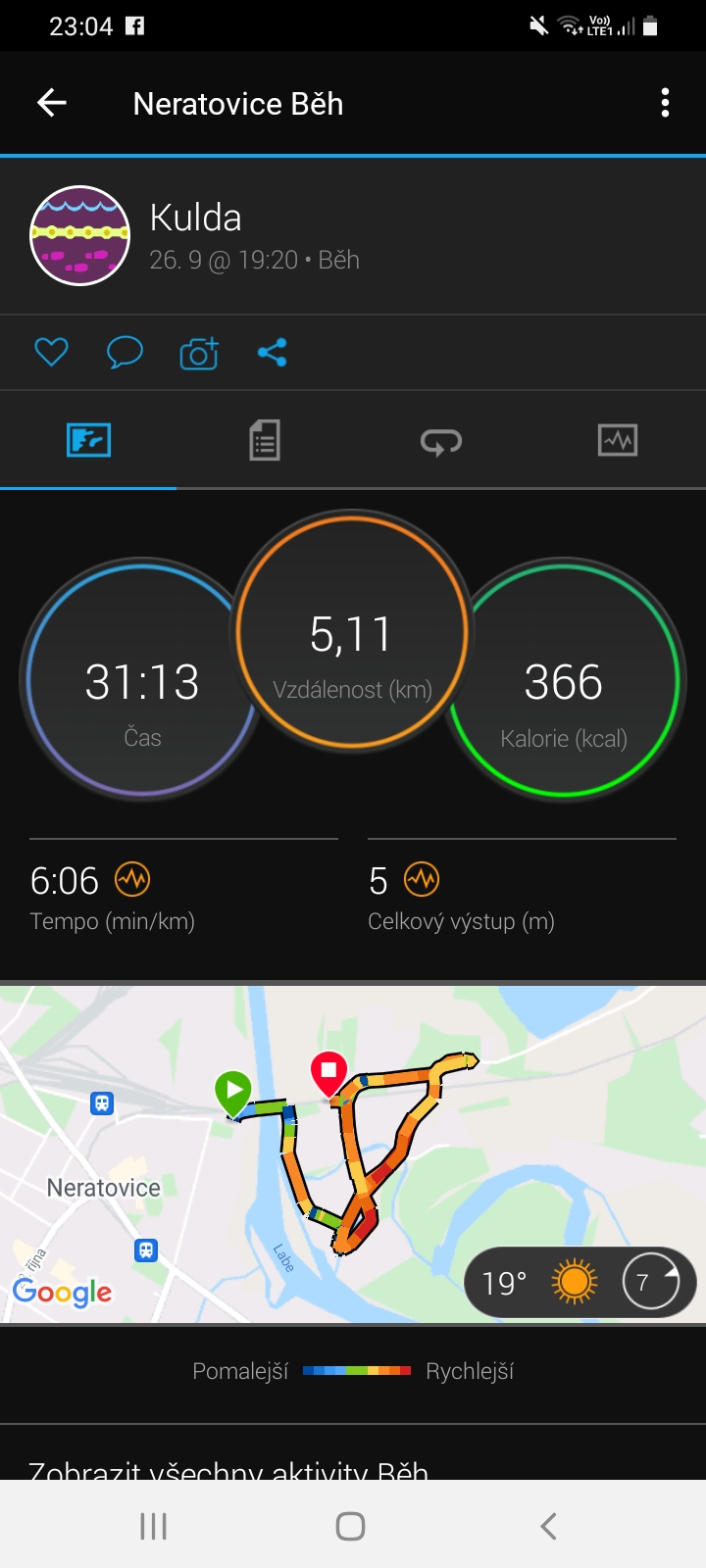
Task: Select the overview tab
Action: 88,440
